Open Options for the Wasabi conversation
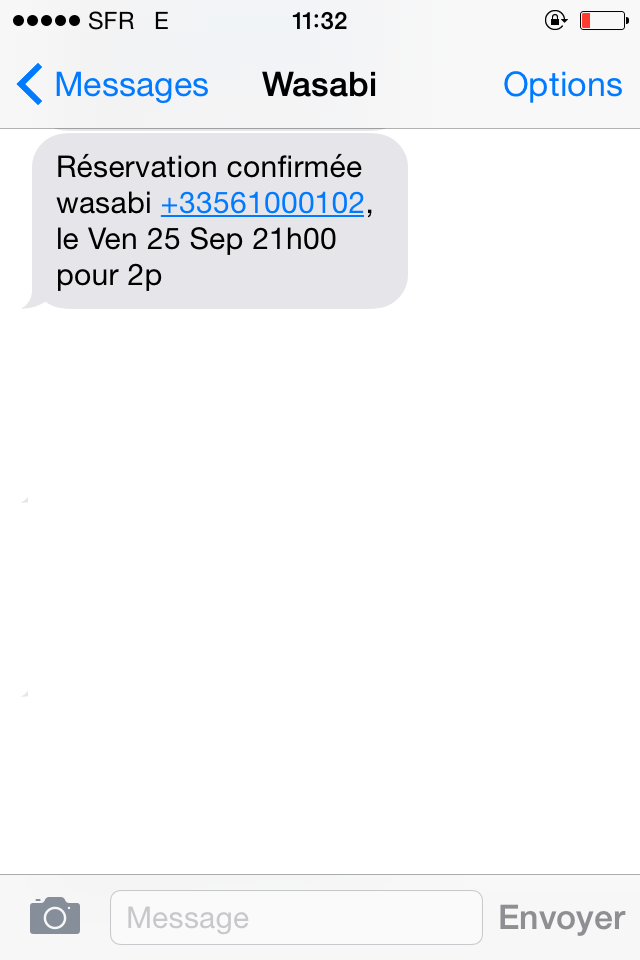The image size is (640, 960). click(562, 85)
